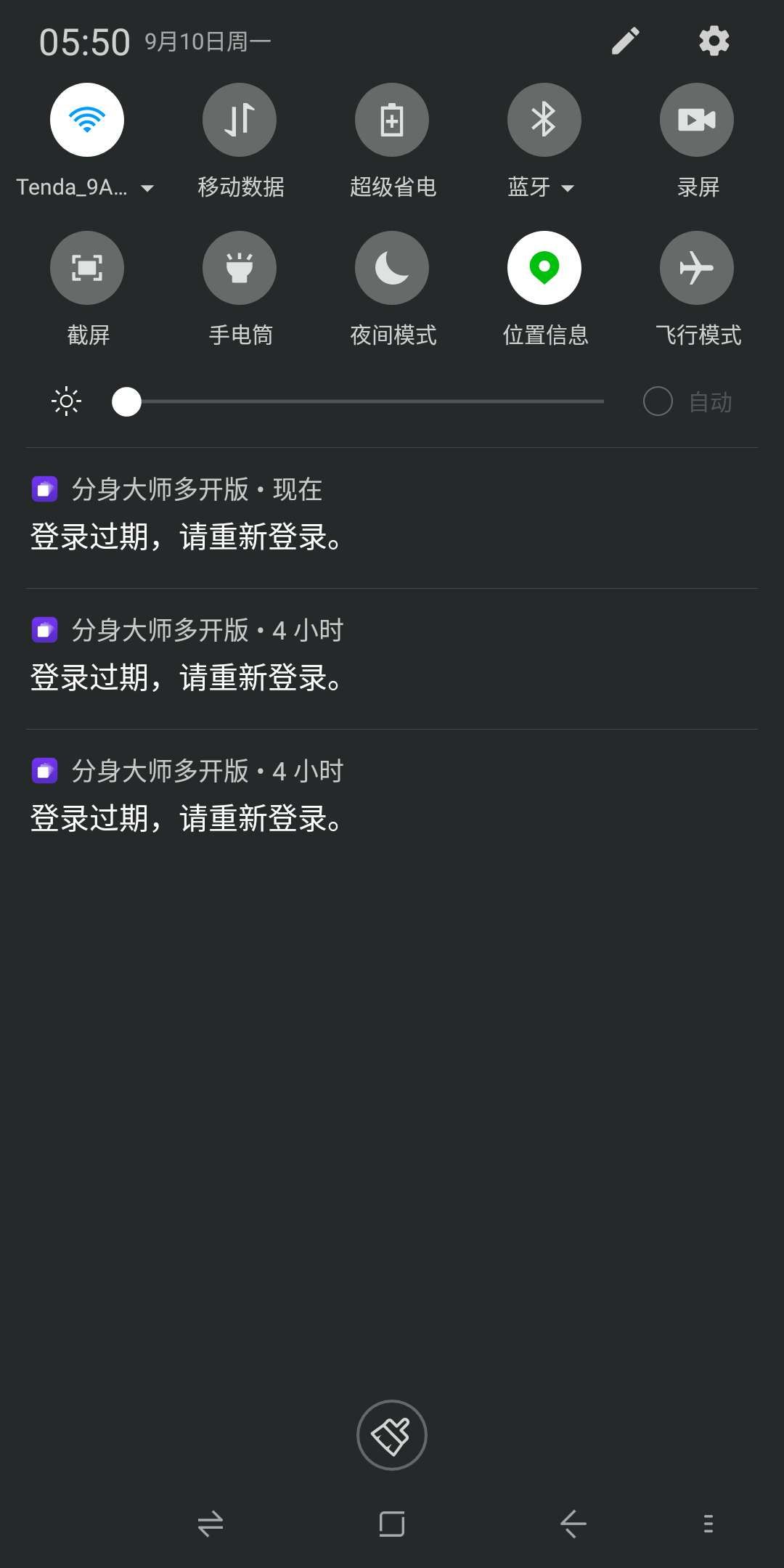Viewport: 784px width, 1568px height.
Task: Tap the home button in navigation bar
Action: tap(392, 1524)
